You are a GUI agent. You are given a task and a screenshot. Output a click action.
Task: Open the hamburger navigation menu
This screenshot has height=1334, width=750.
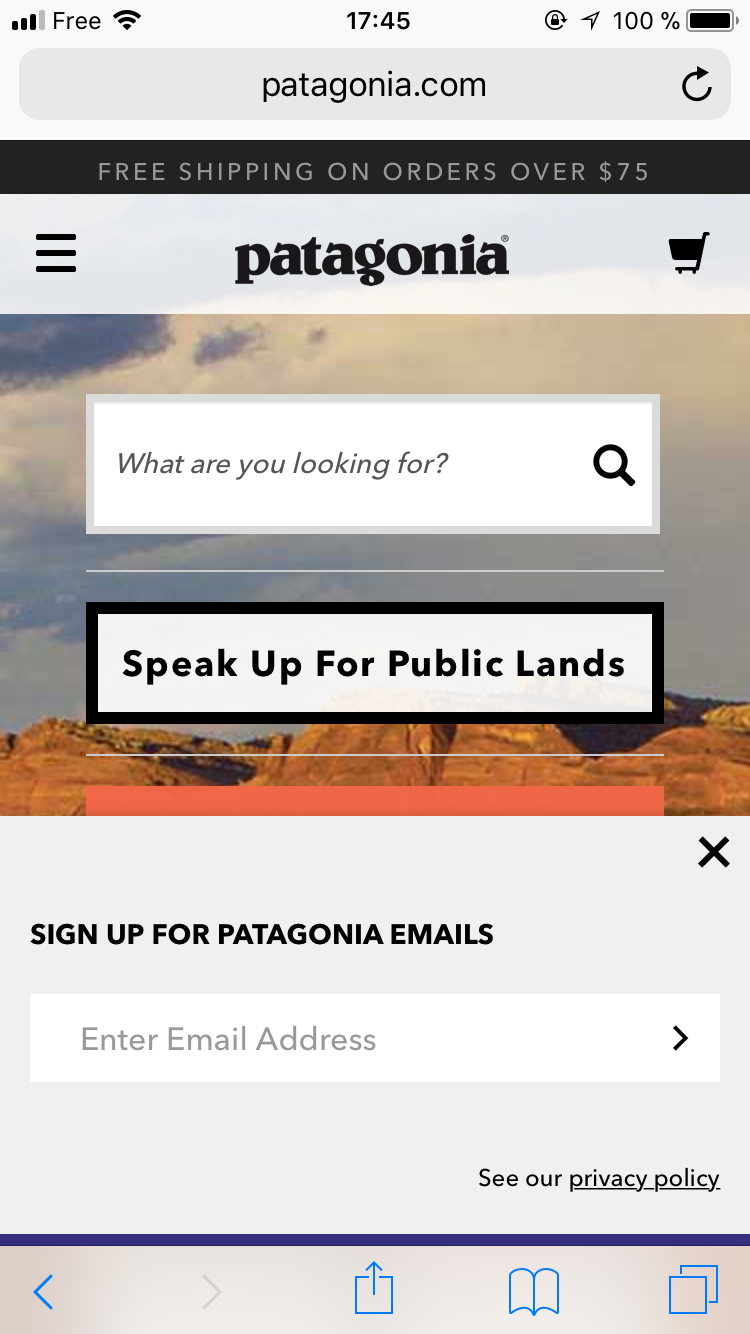pyautogui.click(x=55, y=253)
